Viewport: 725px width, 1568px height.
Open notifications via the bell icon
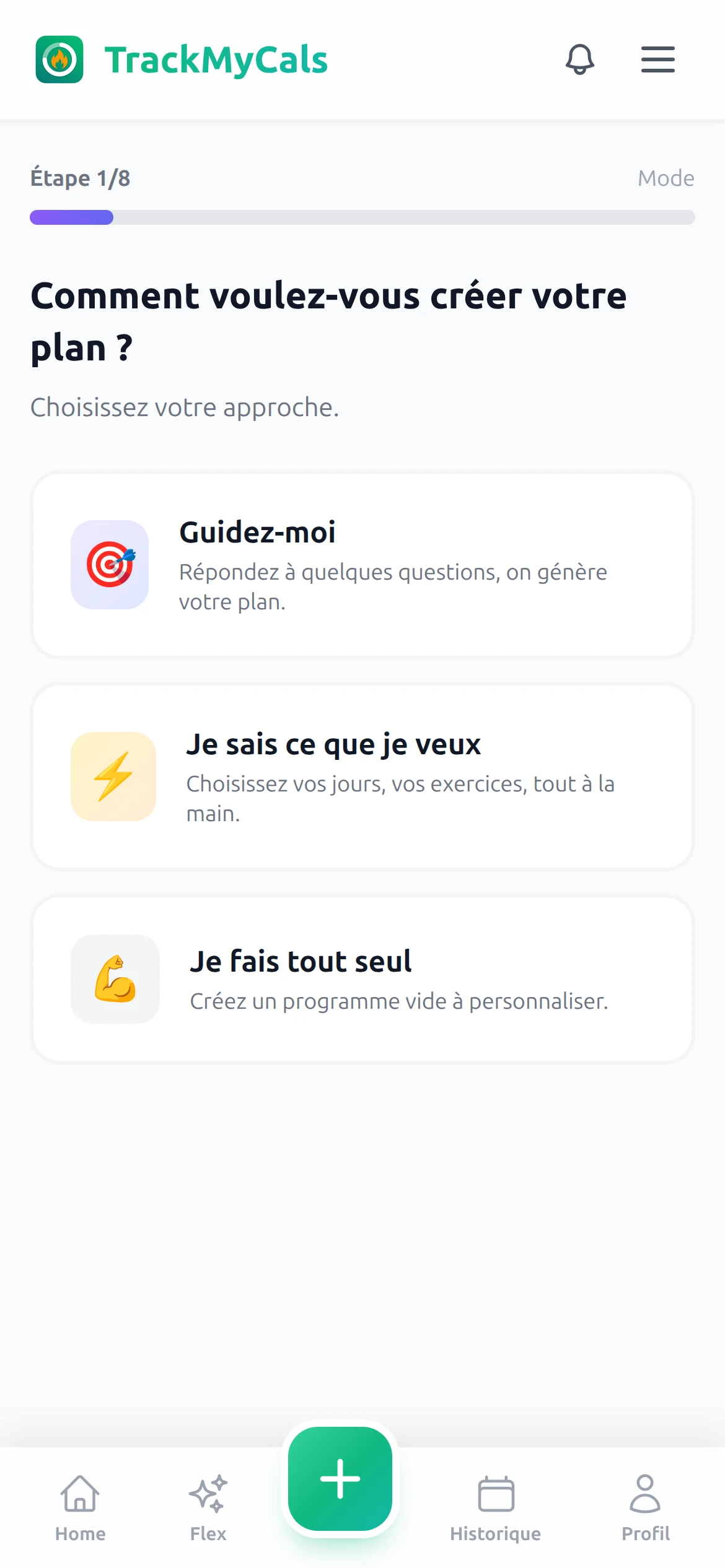pyautogui.click(x=580, y=60)
